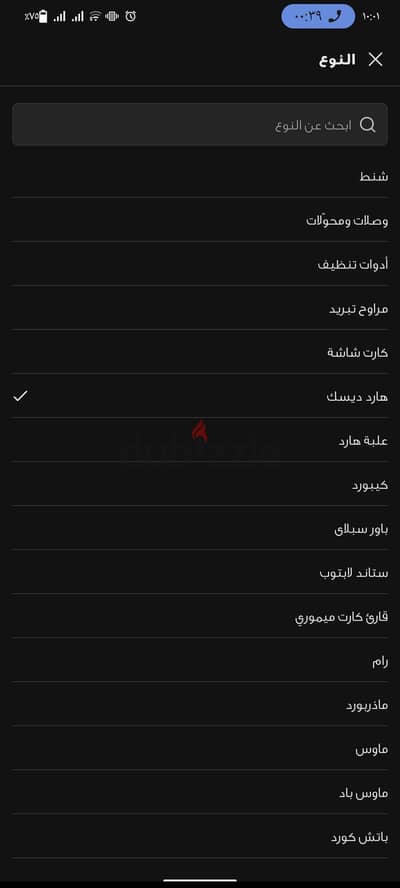Tap the ابحث عن النوع search field
This screenshot has width=400, height=888.
point(200,125)
